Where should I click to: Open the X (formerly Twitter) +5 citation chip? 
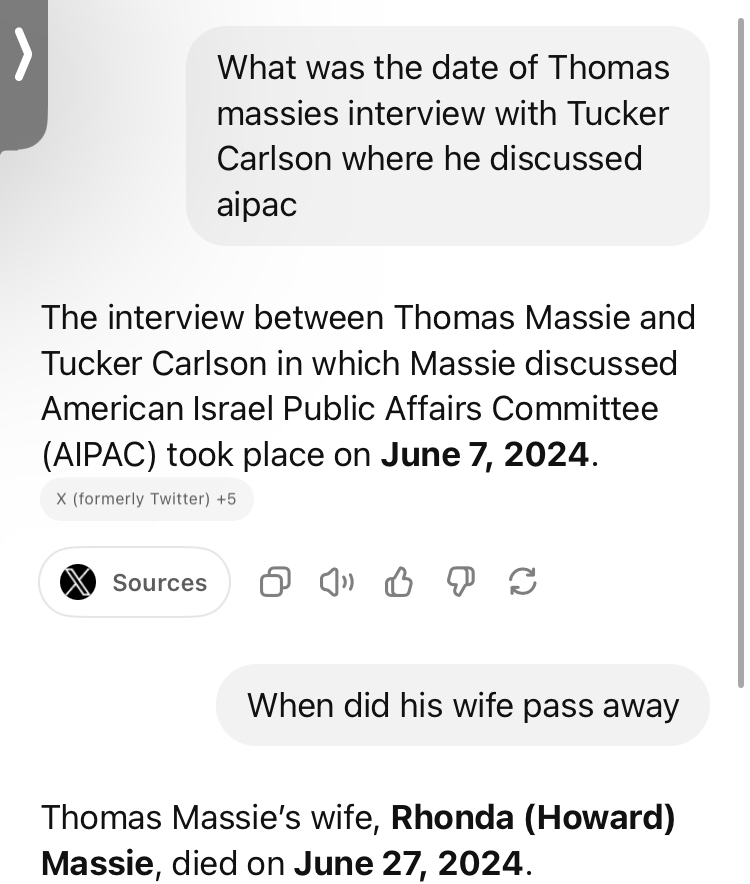point(146,499)
